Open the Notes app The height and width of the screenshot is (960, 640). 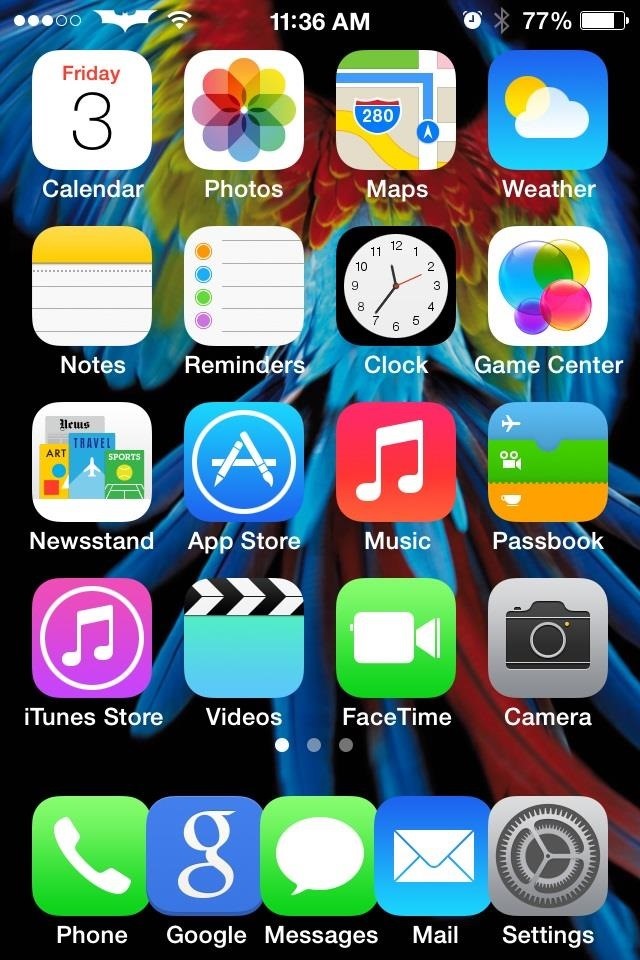point(92,286)
